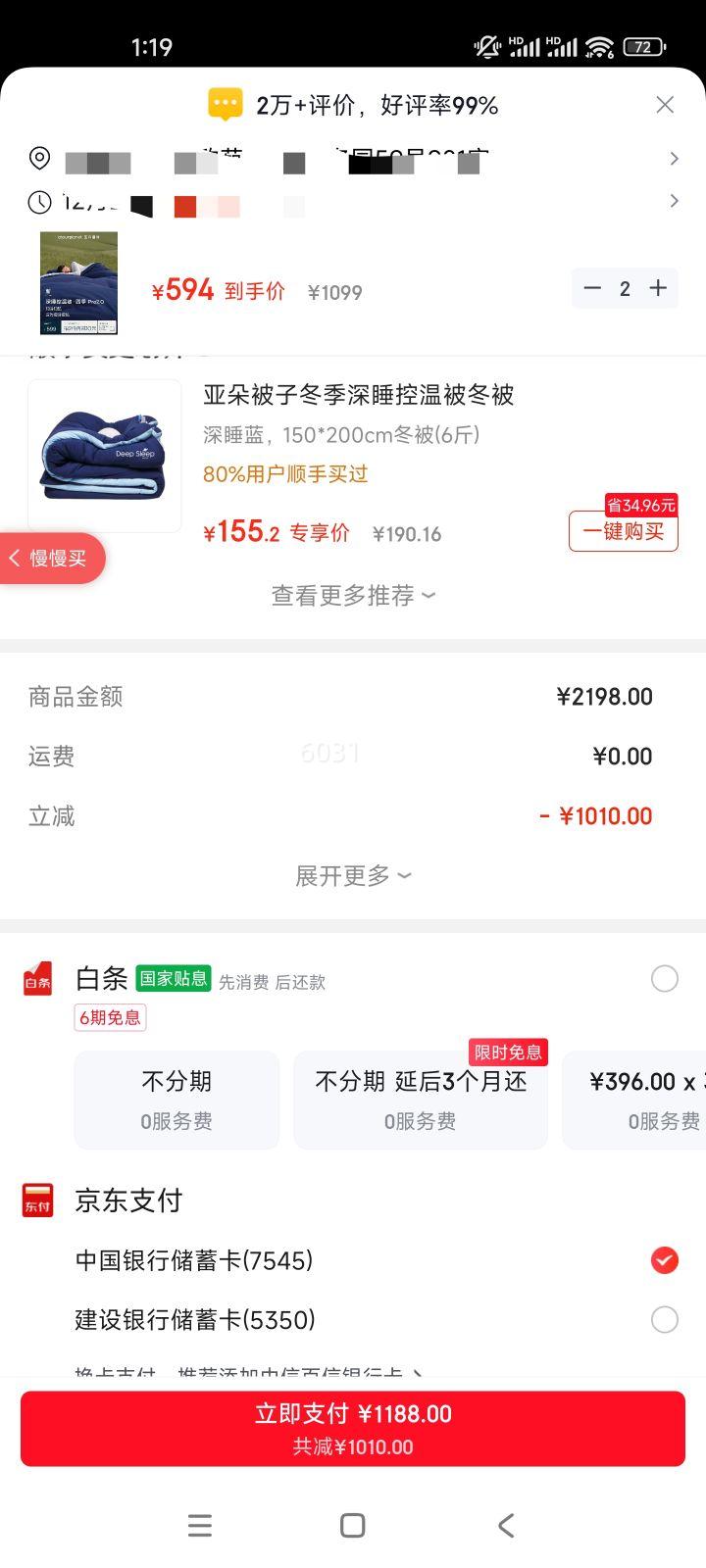
Task: Select 中国银行储蓄卡(7545) for payment
Action: pyautogui.click(x=664, y=1260)
